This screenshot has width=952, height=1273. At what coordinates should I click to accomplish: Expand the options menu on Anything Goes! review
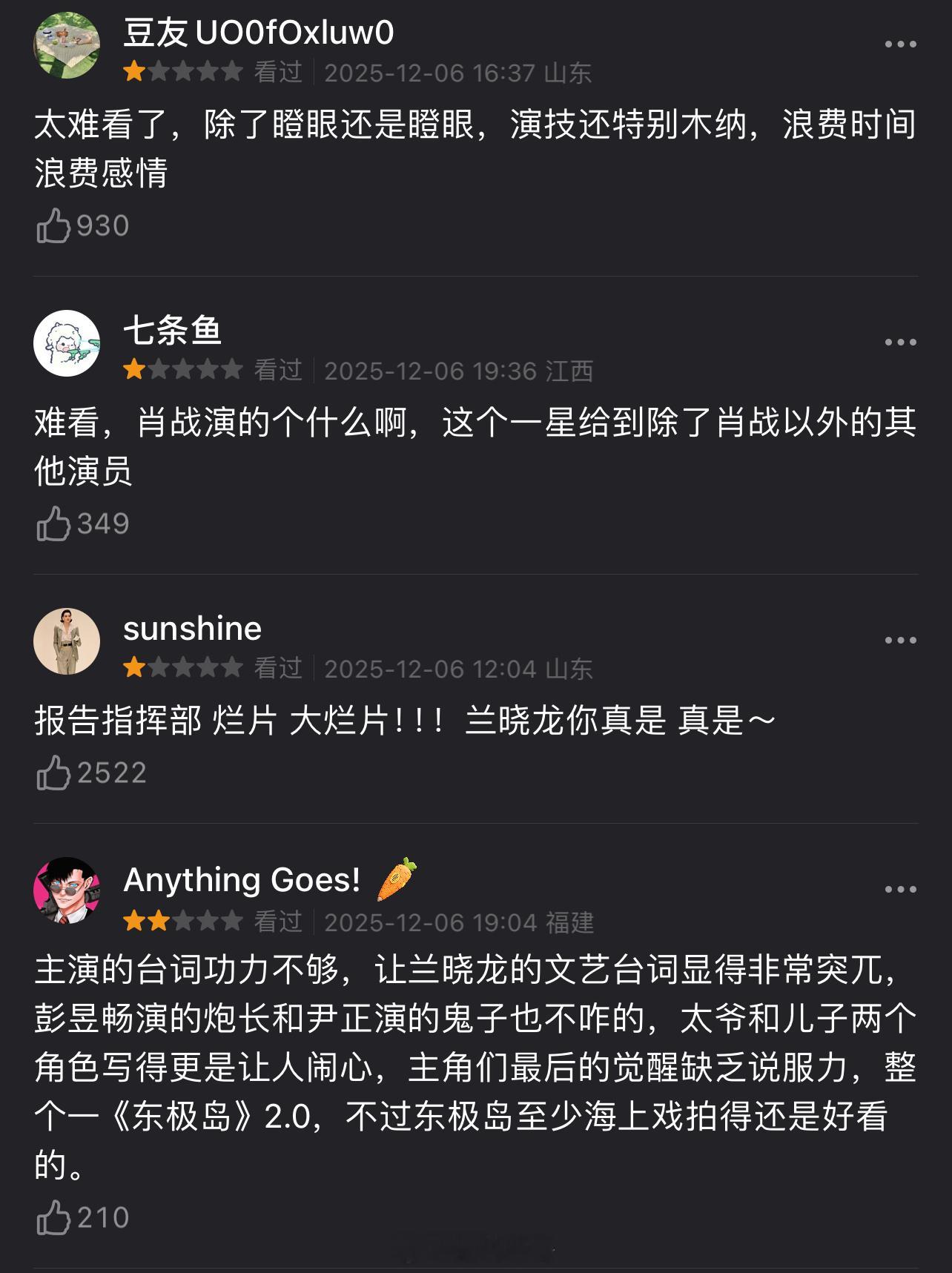(x=900, y=887)
